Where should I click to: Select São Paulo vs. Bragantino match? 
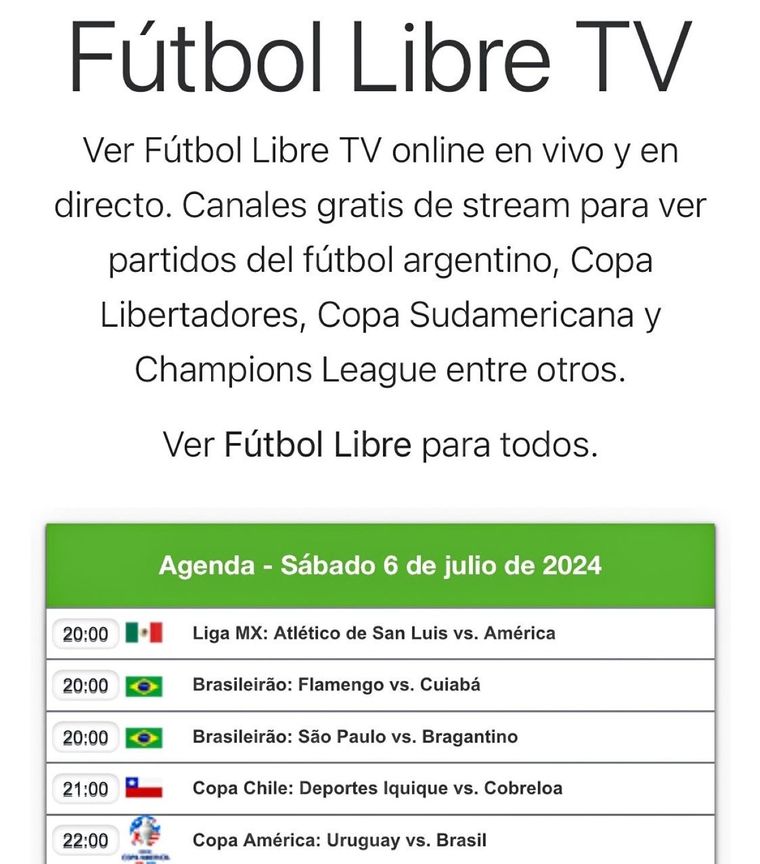[355, 737]
